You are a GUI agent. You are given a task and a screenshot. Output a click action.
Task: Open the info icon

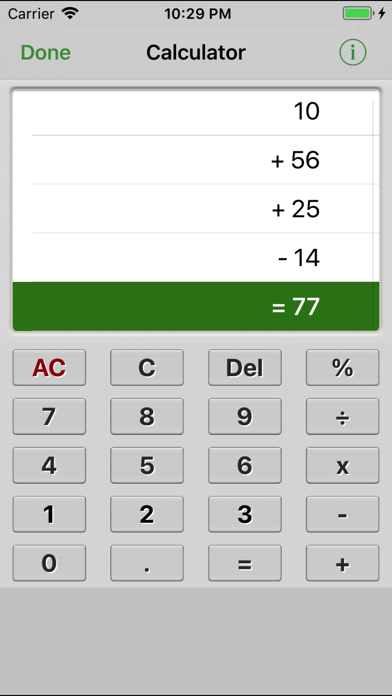click(353, 53)
